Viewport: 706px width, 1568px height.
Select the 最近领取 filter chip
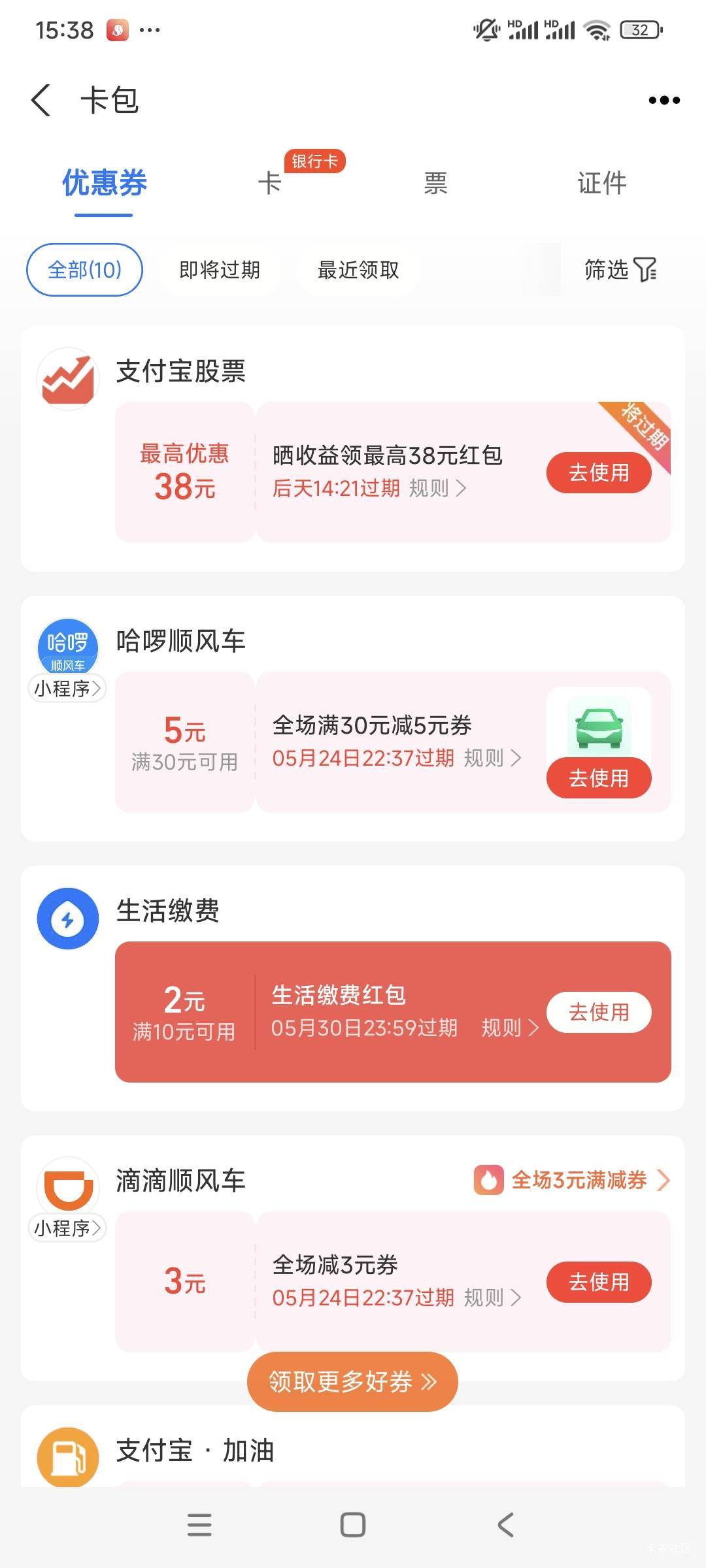pos(358,270)
